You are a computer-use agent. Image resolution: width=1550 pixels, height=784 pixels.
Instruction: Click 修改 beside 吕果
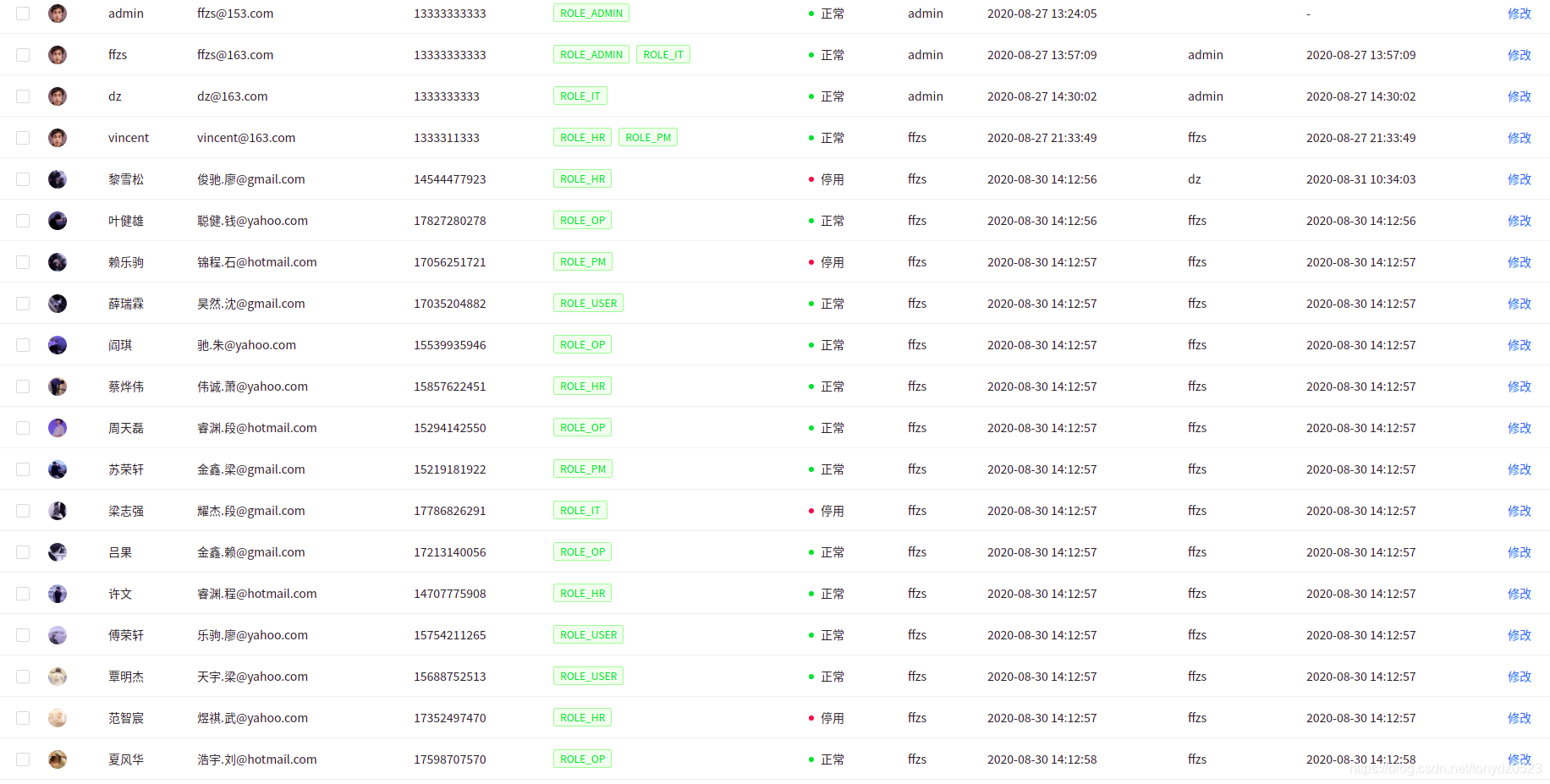point(1519,552)
